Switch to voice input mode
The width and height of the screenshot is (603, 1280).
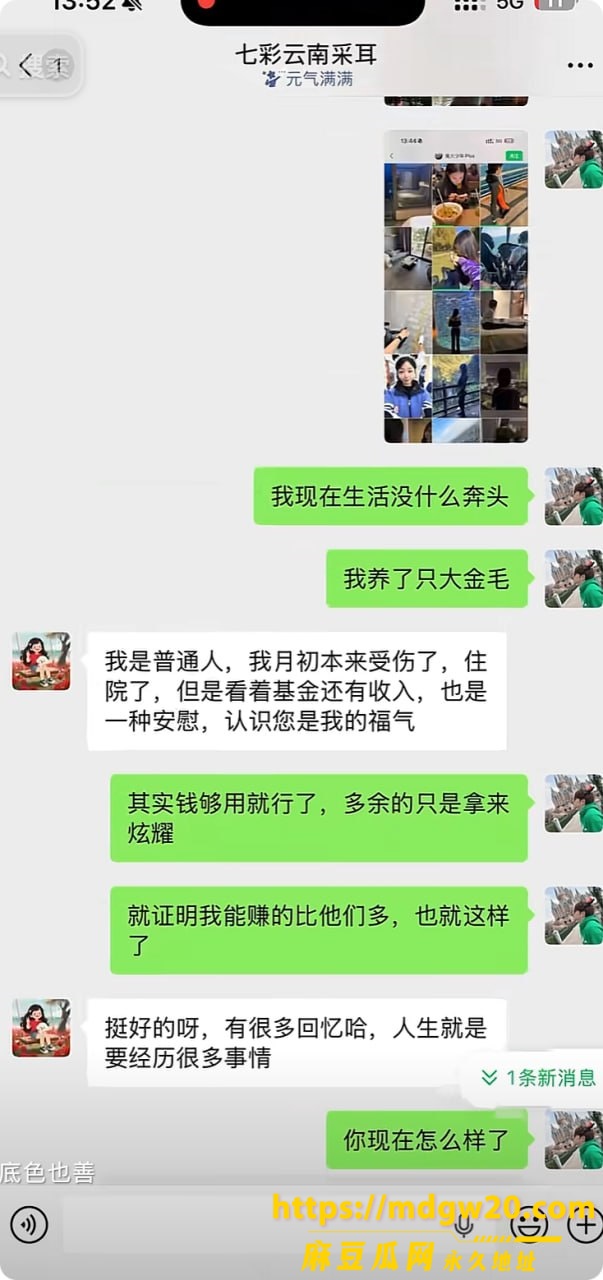click(x=29, y=1225)
